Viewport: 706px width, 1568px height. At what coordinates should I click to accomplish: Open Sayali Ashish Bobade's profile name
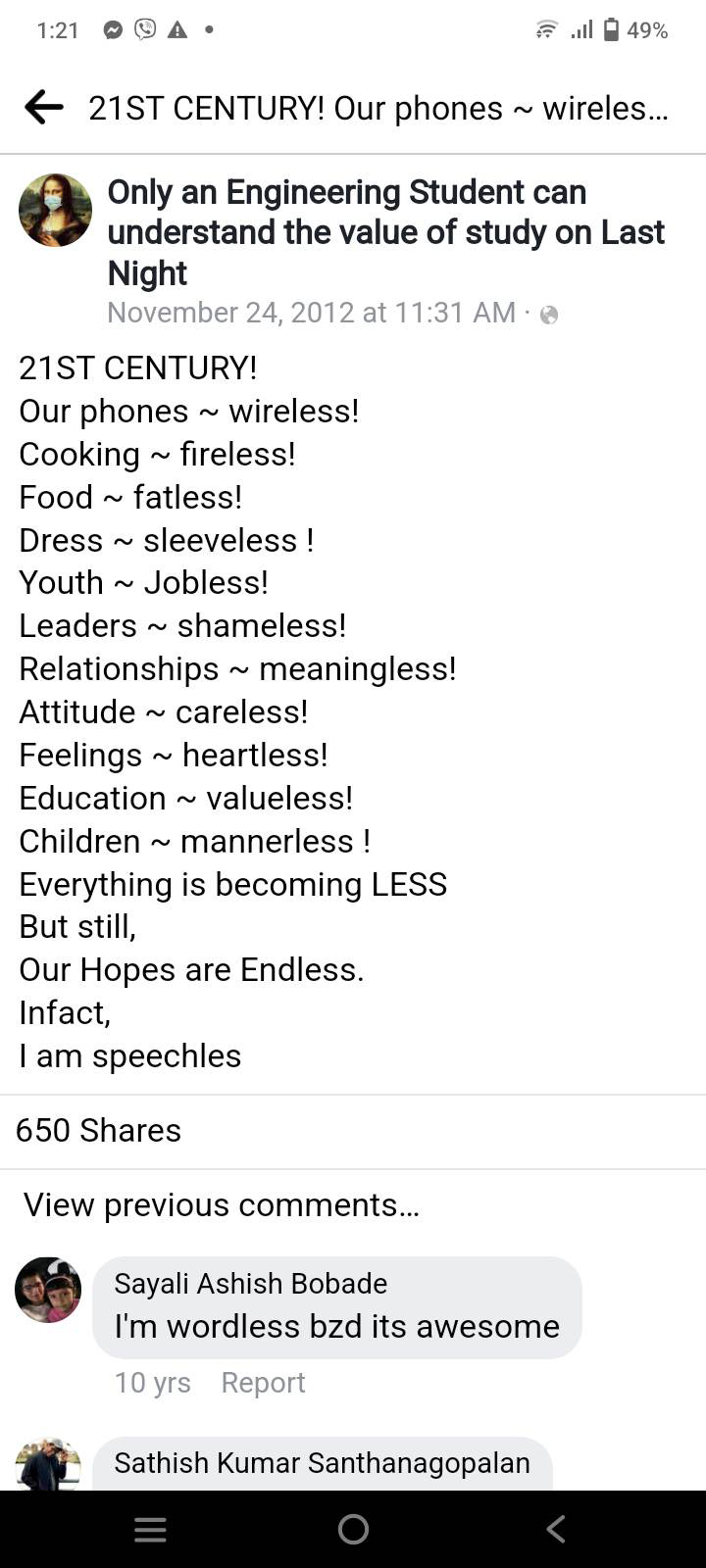tap(251, 1283)
